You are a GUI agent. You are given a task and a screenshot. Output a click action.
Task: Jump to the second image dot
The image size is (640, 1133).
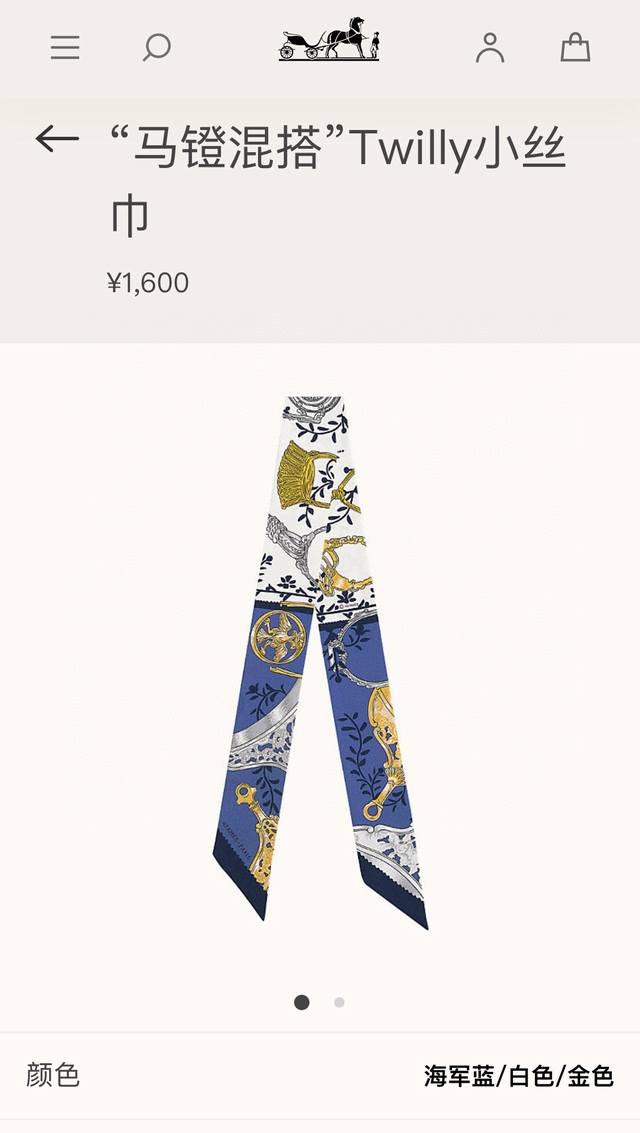click(x=339, y=1002)
